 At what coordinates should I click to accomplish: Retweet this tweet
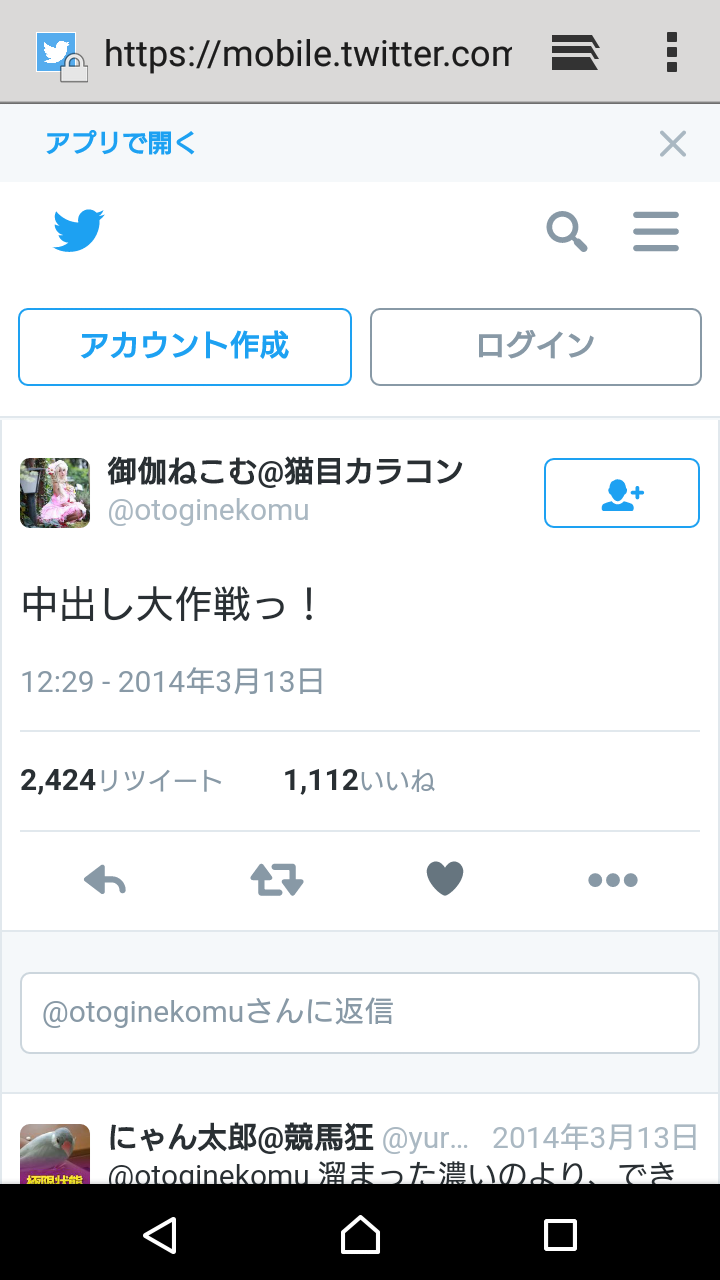tap(277, 880)
